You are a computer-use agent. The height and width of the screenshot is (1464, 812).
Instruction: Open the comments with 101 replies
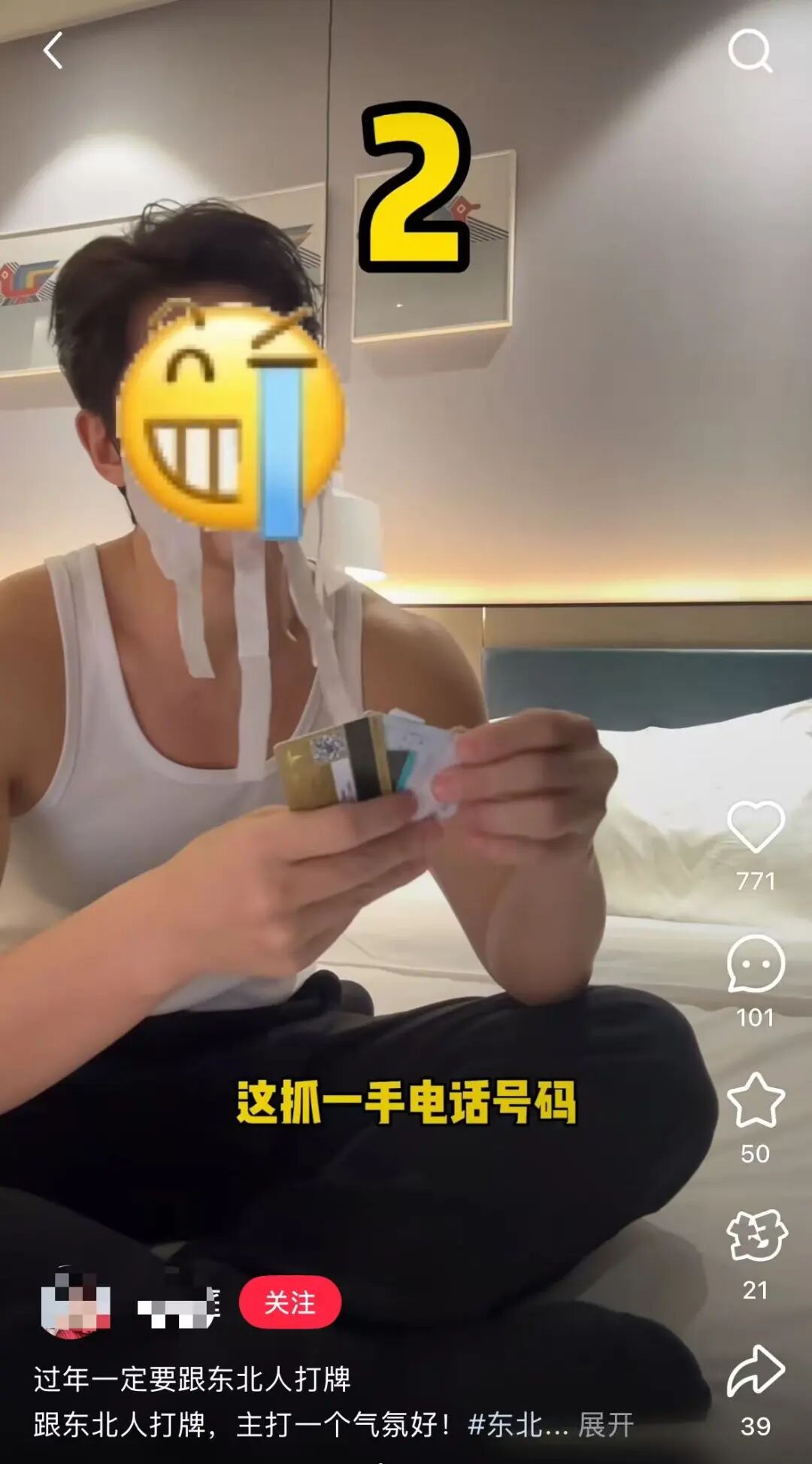[x=756, y=964]
